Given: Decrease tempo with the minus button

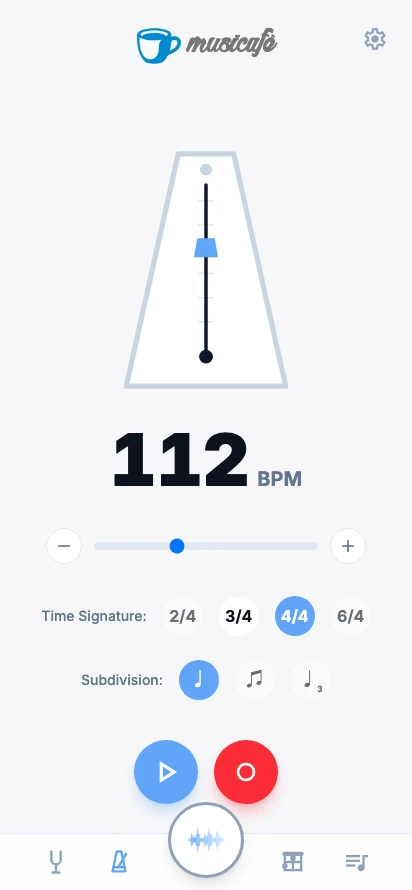Looking at the screenshot, I should 64,546.
